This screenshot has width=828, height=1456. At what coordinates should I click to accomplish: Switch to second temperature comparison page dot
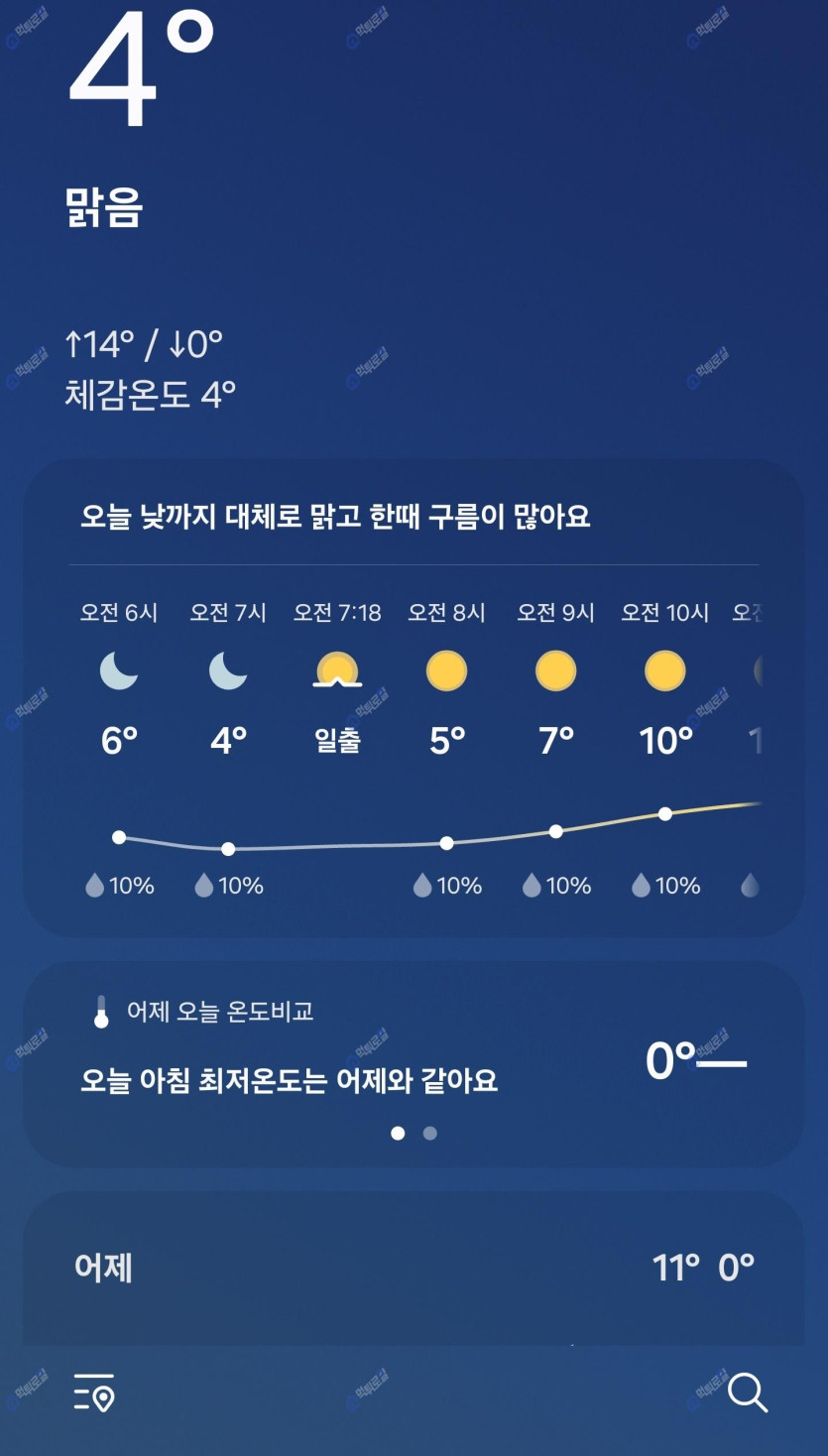(429, 1133)
